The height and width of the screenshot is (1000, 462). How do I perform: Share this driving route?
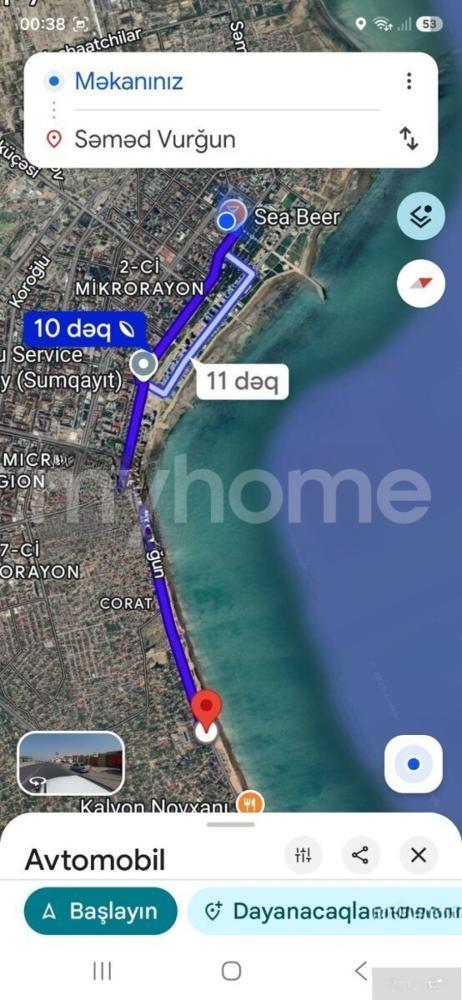tap(361, 855)
